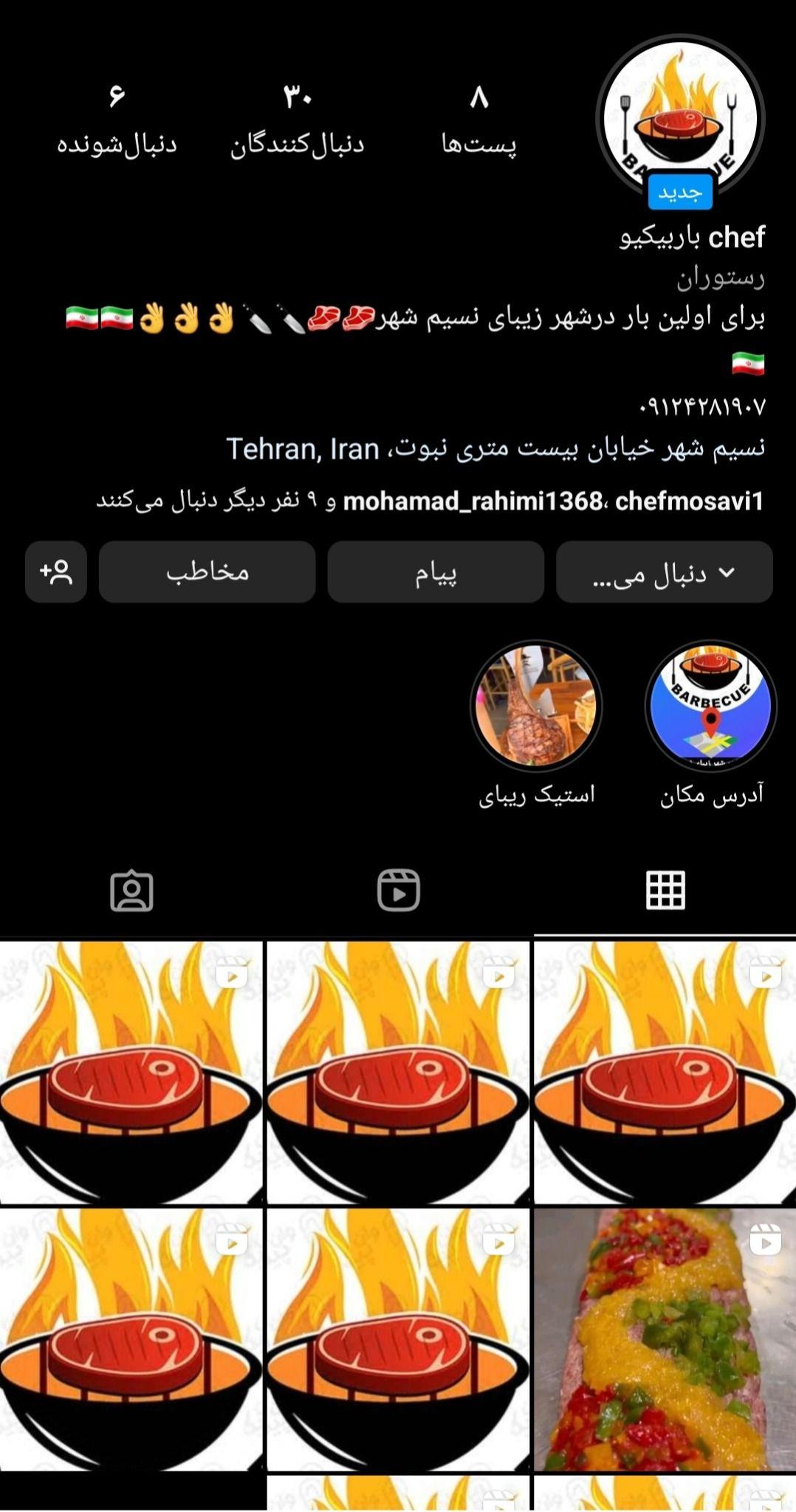Expand the following dropdown (دنبال می...)
This screenshot has height=1512, width=796.
(664, 572)
